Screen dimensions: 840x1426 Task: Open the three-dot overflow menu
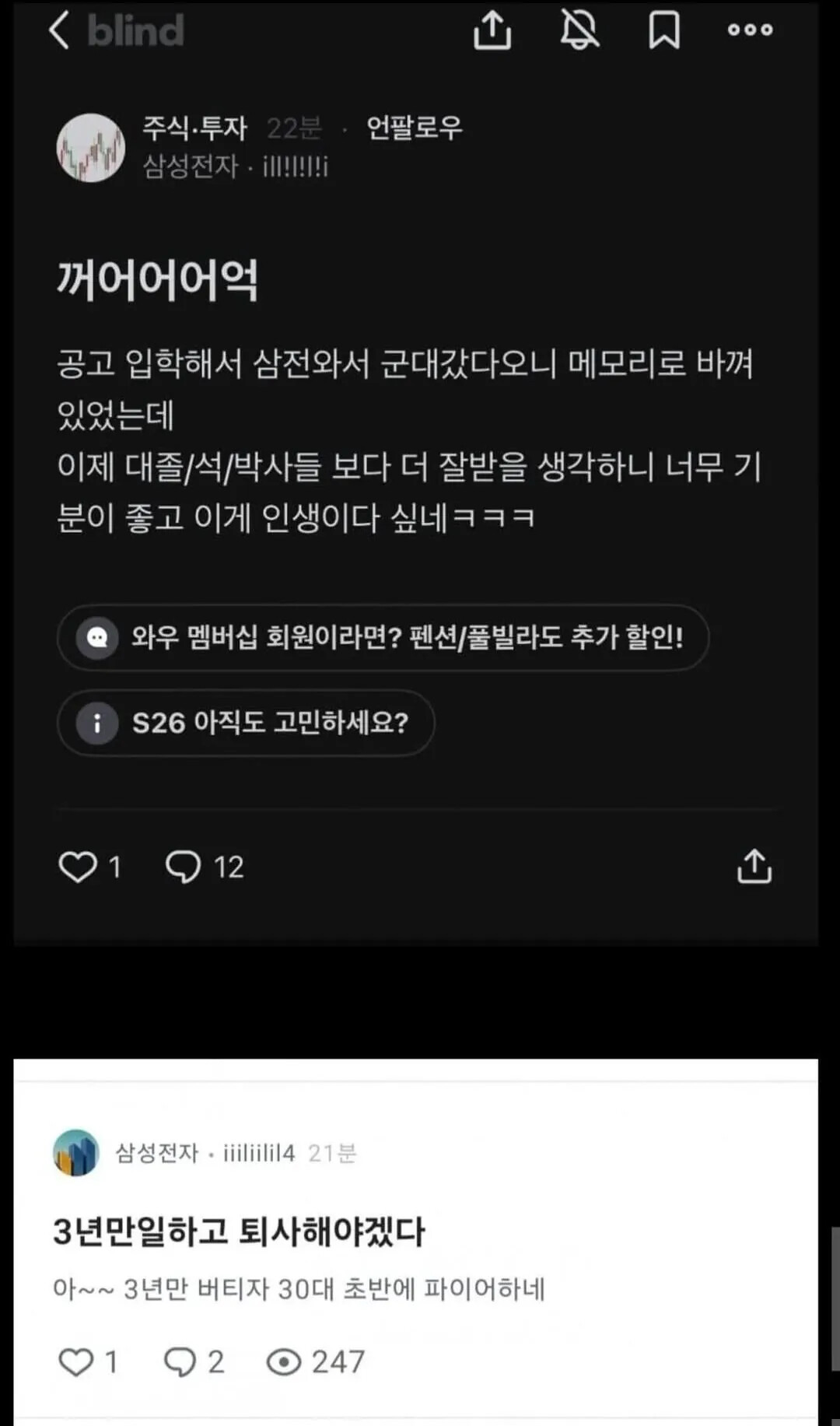750,30
